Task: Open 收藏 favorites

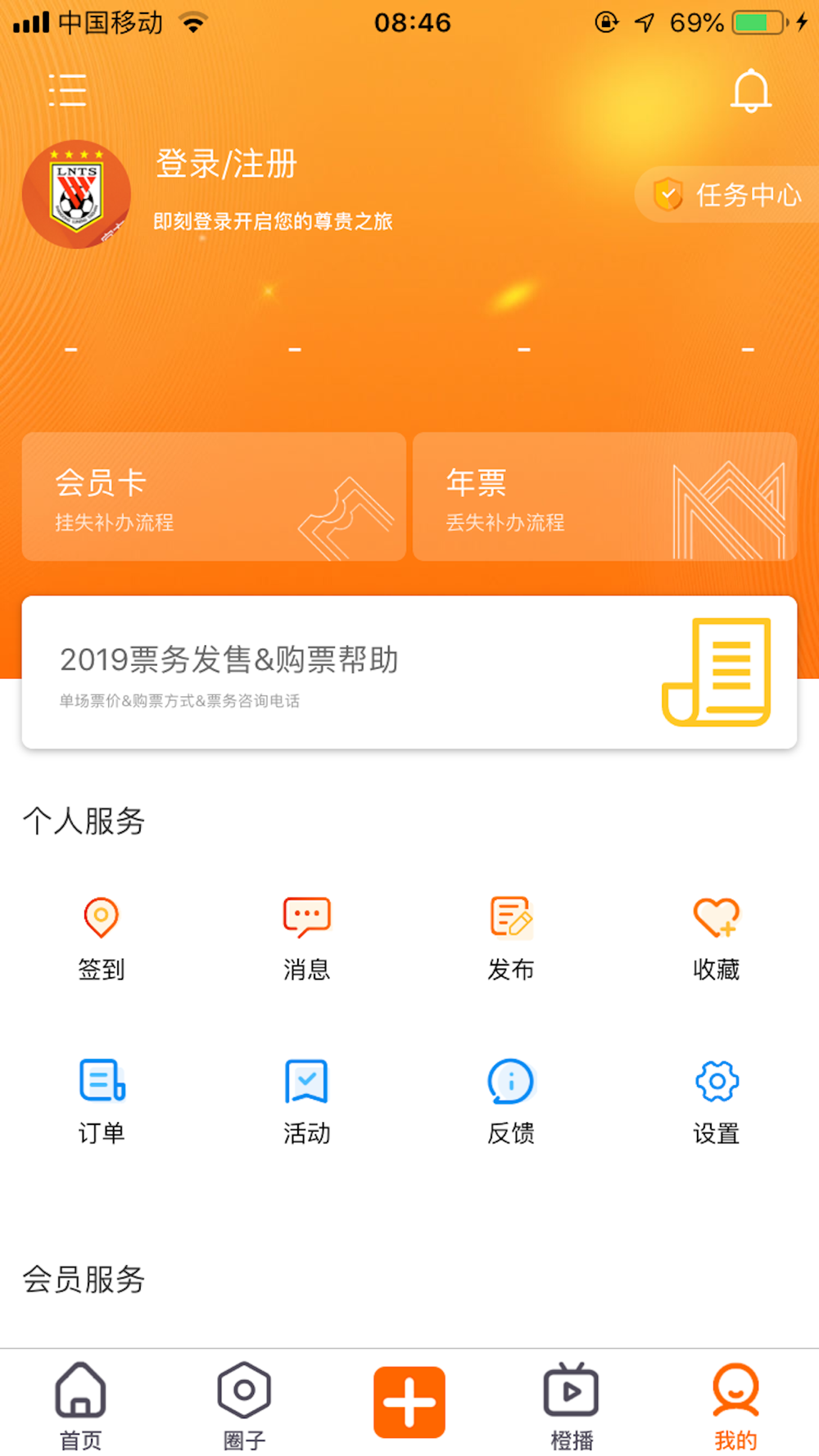Action: [x=717, y=939]
